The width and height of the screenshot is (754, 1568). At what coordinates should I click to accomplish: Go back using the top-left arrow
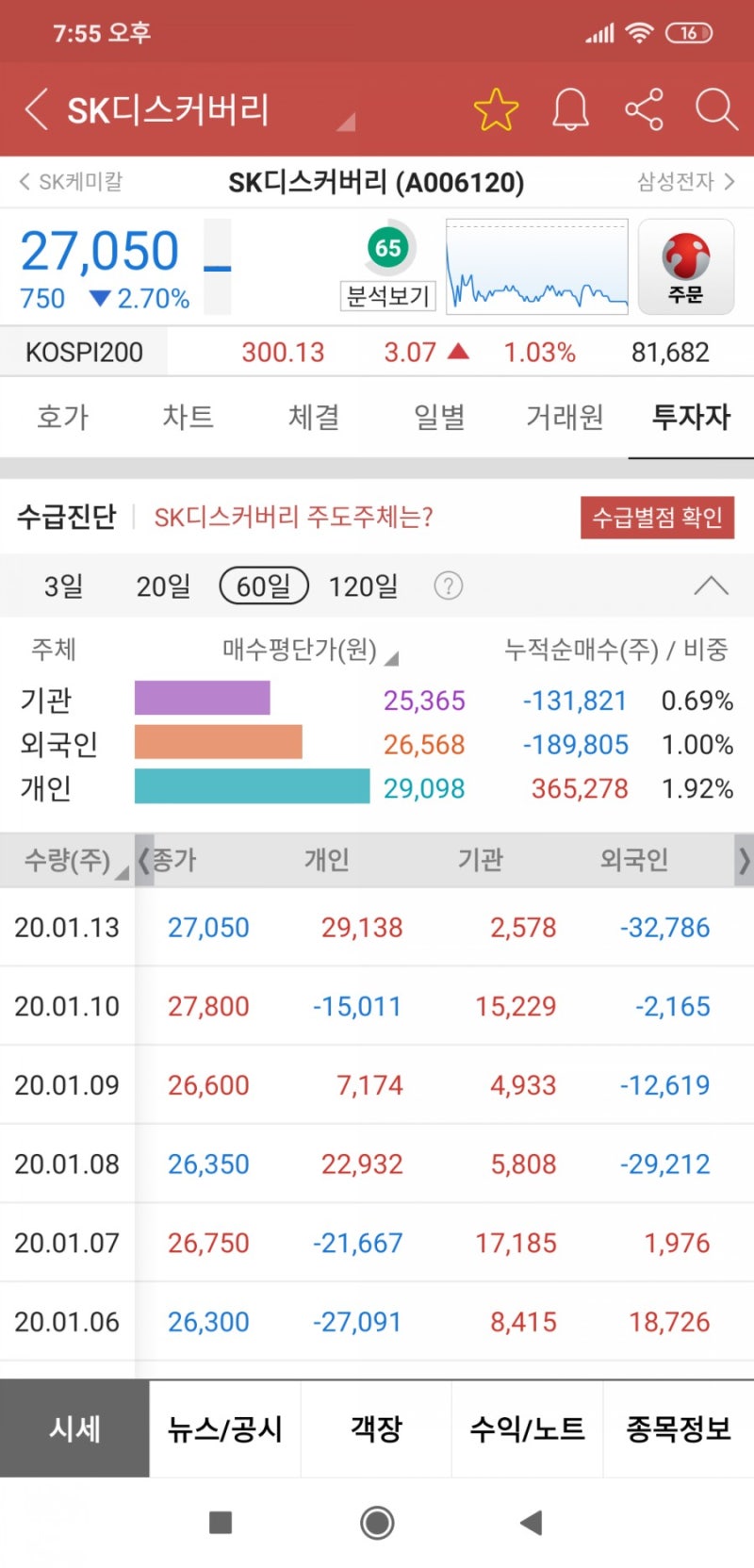[x=34, y=107]
